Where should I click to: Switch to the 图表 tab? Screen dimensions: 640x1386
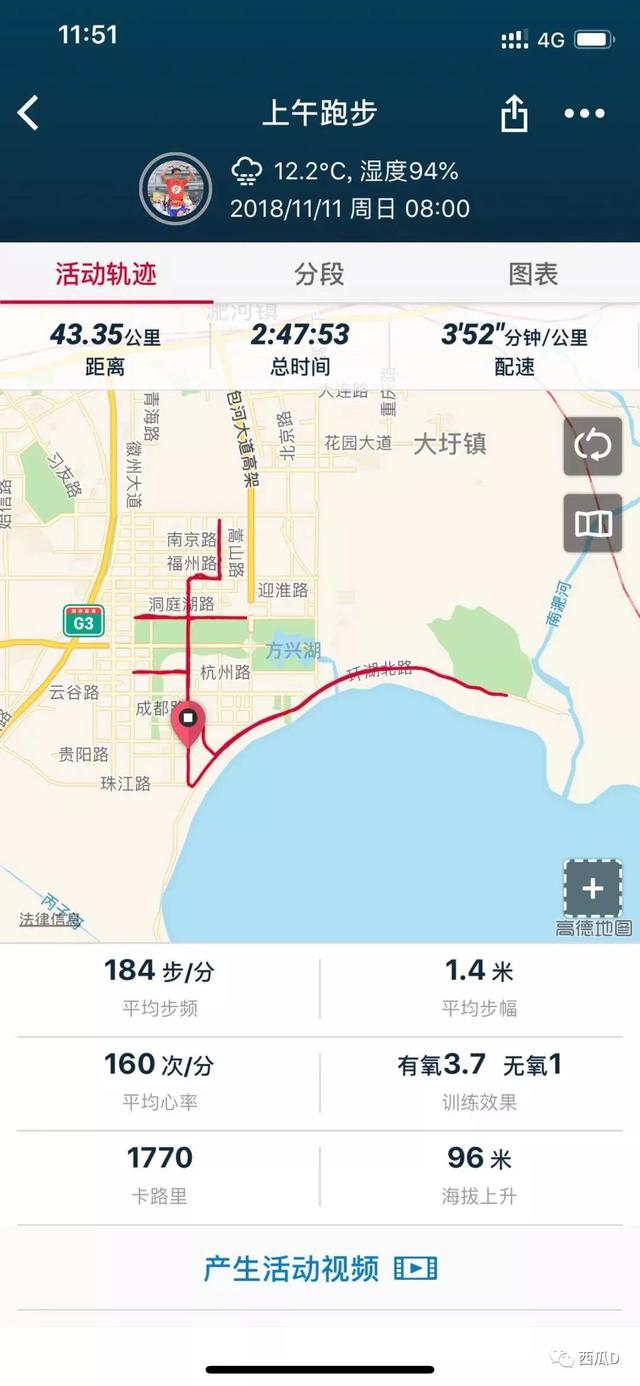pyautogui.click(x=532, y=274)
